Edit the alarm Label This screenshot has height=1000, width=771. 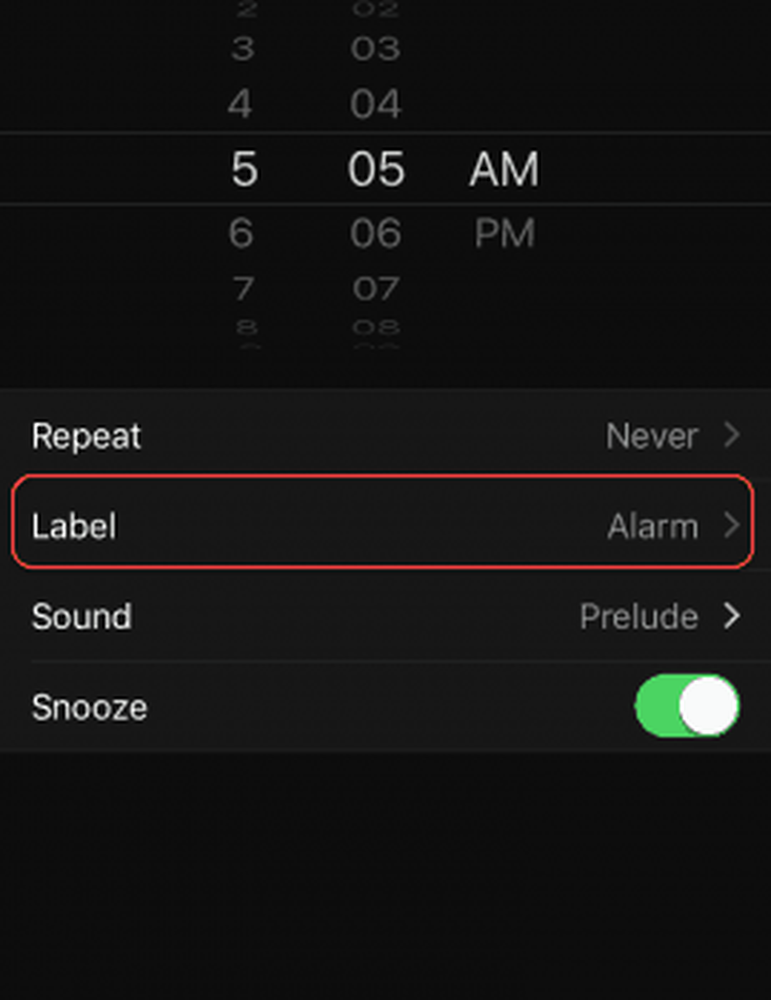tap(385, 526)
